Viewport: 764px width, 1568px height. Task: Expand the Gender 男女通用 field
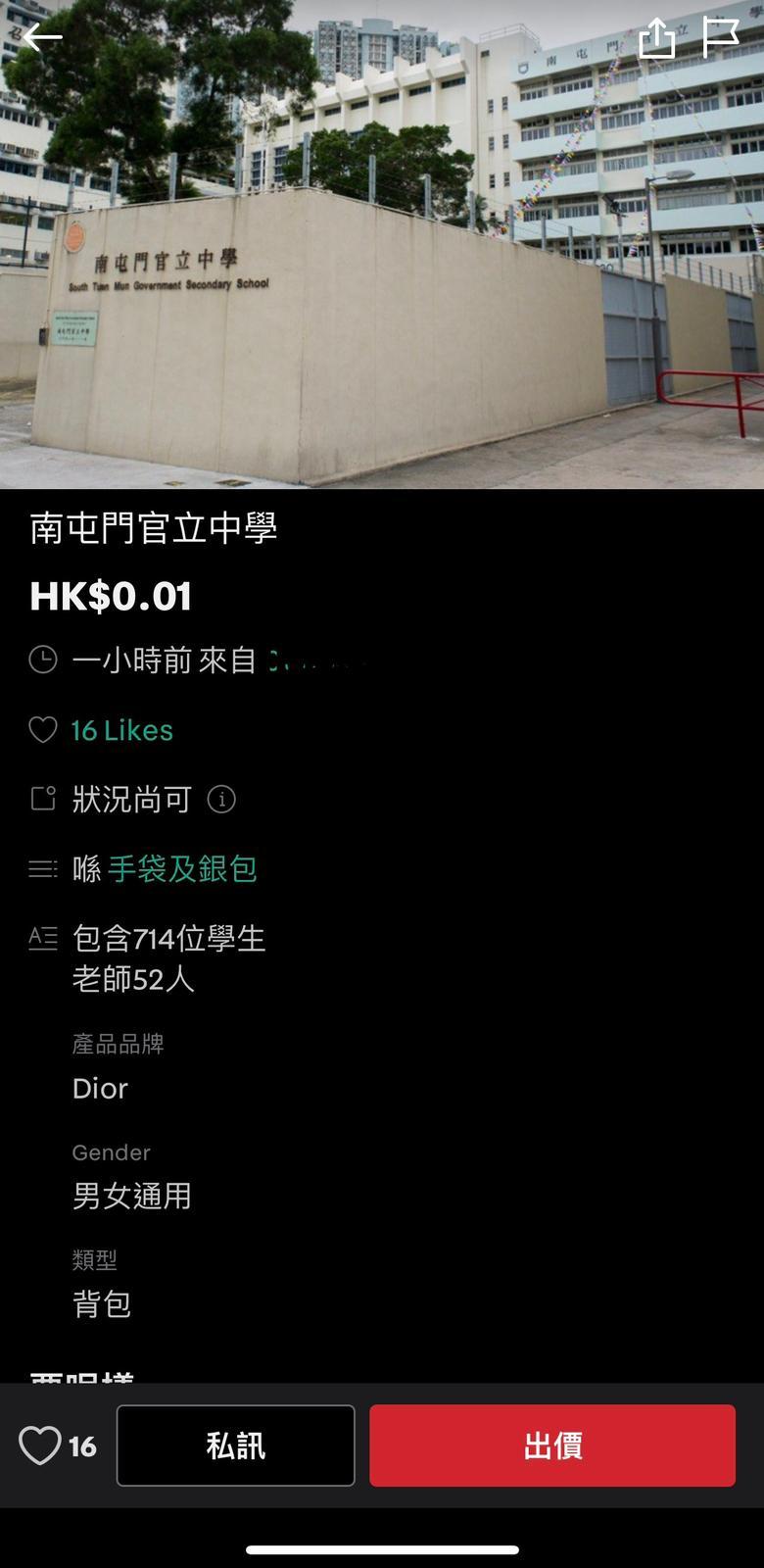pos(130,1198)
